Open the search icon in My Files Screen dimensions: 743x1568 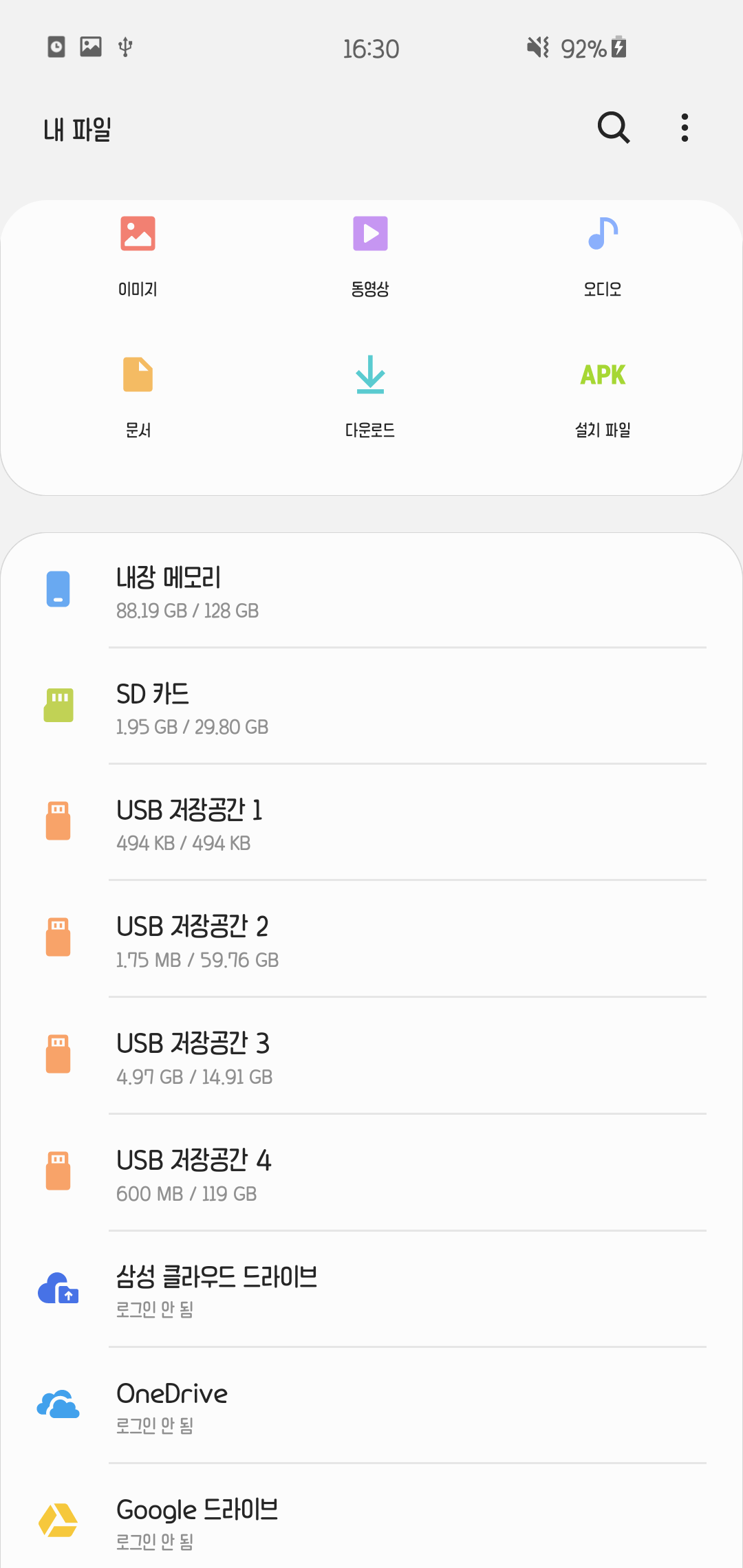[x=613, y=128]
